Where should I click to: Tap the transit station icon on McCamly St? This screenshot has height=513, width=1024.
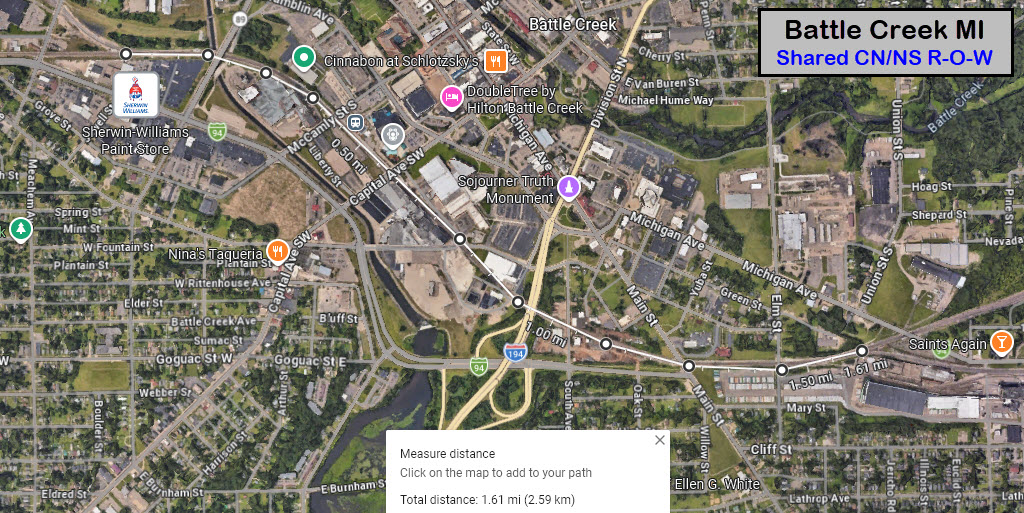tap(355, 123)
